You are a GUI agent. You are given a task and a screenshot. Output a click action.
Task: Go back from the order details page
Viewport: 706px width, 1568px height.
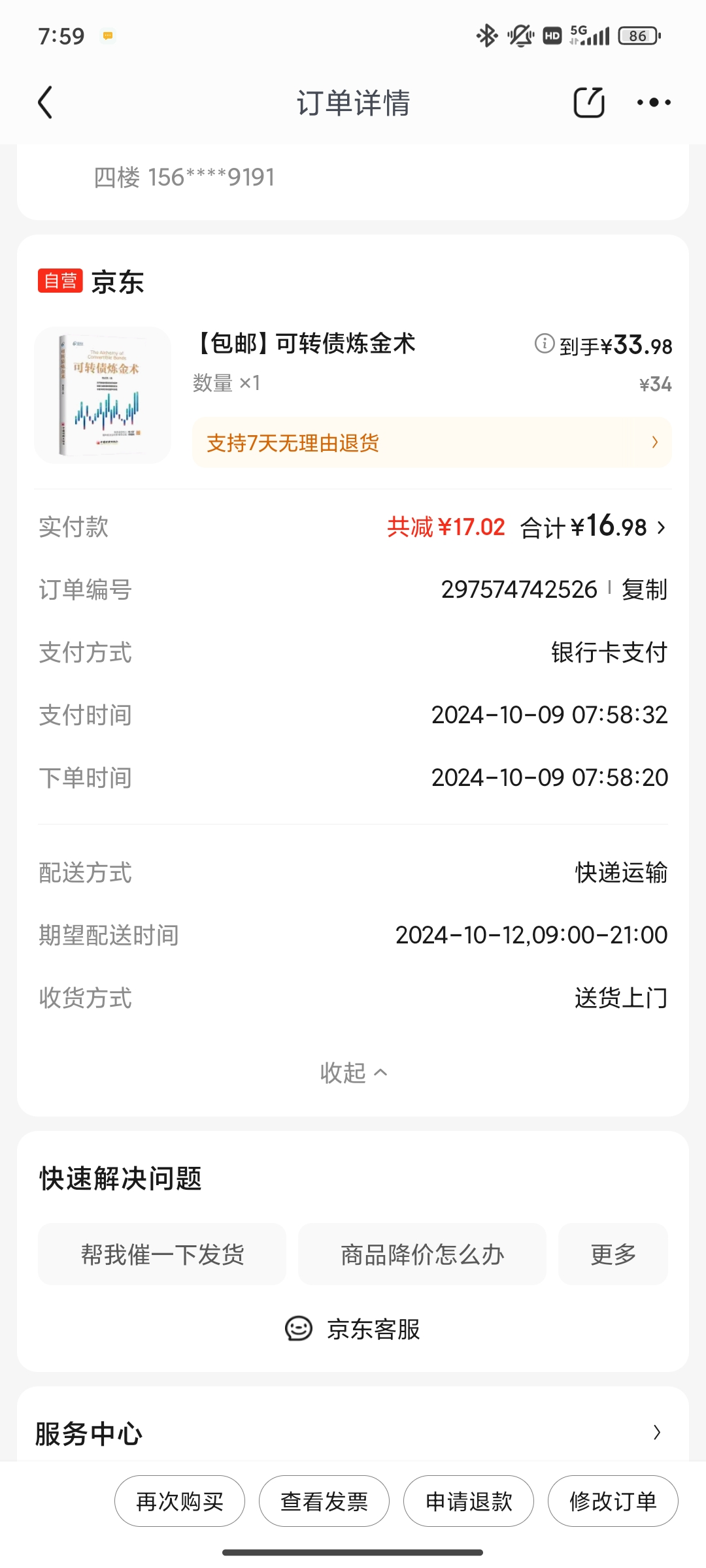(45, 103)
